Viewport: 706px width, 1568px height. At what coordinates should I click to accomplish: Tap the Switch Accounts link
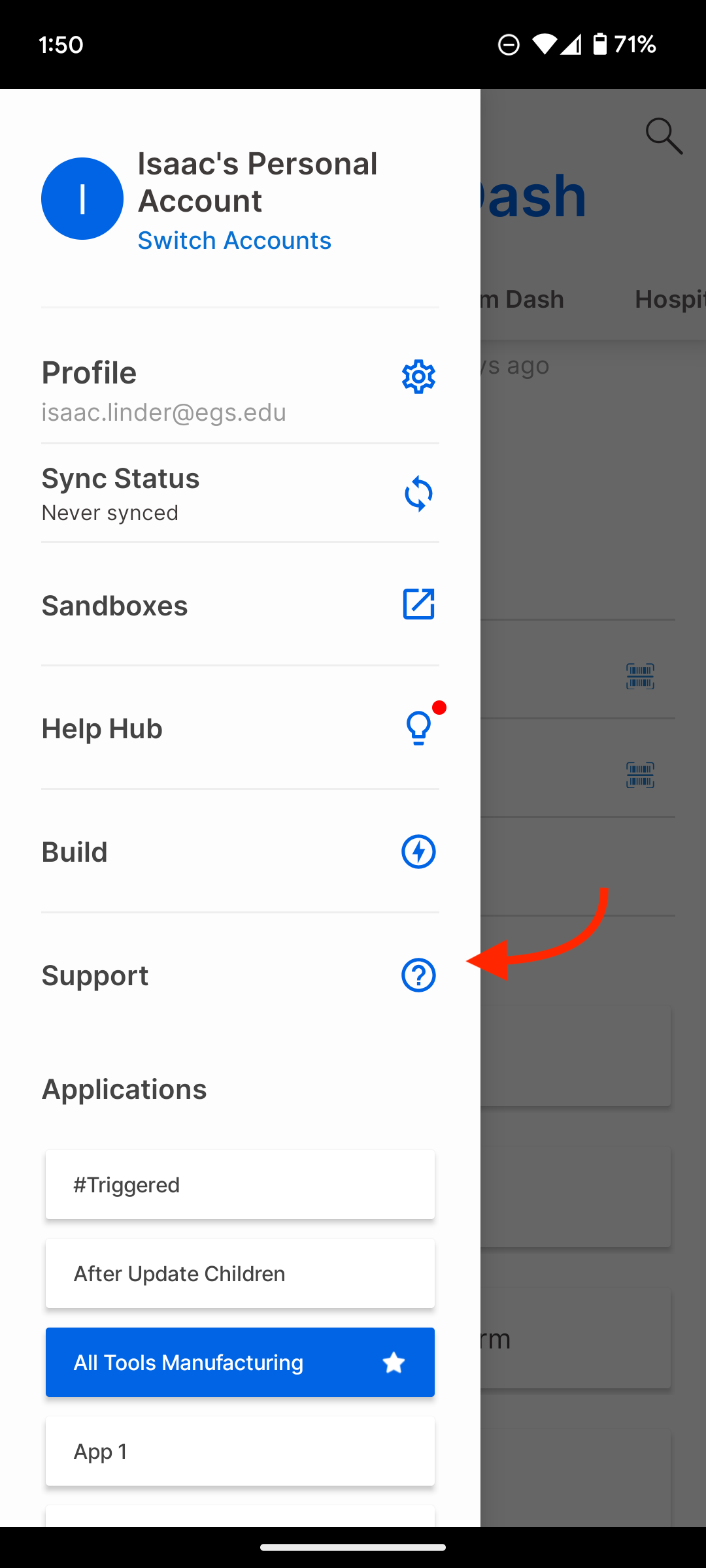(x=234, y=240)
